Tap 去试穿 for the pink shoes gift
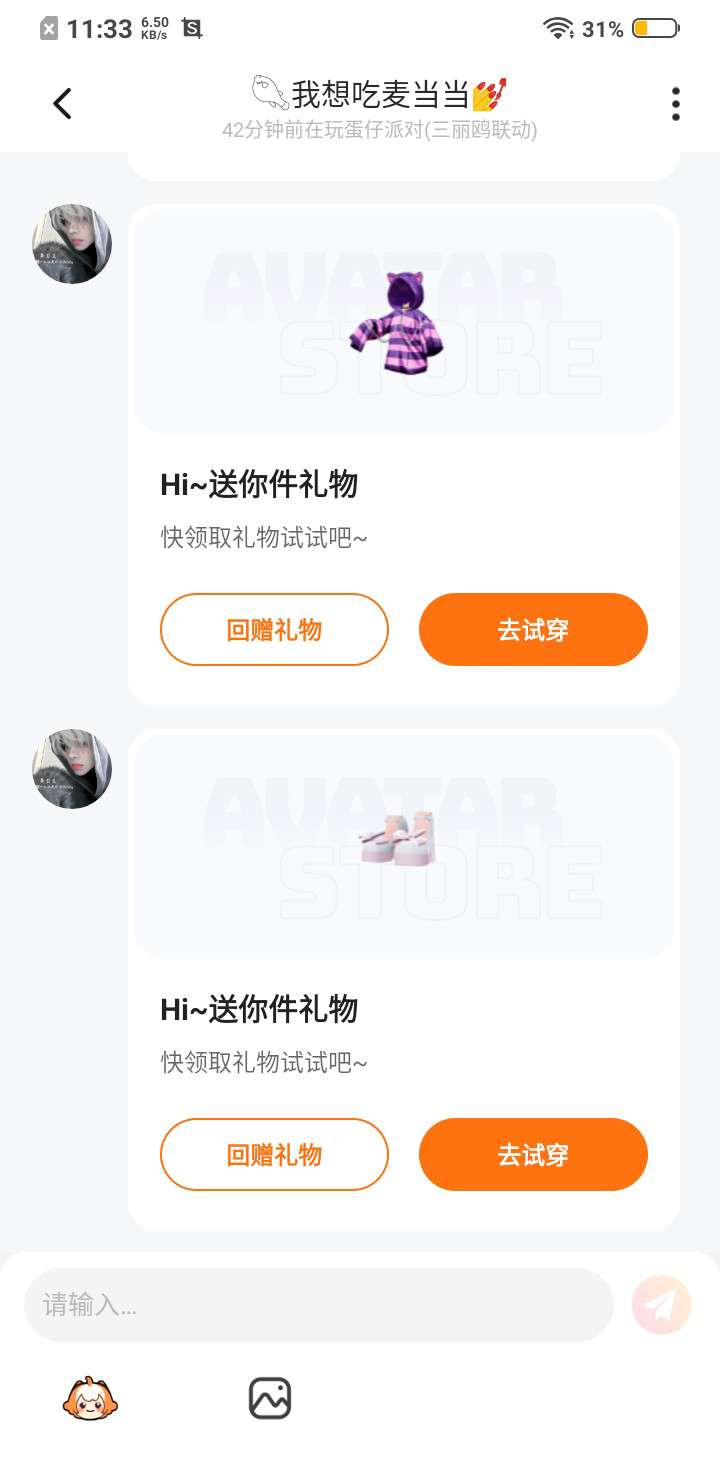The image size is (720, 1460). click(x=533, y=1155)
